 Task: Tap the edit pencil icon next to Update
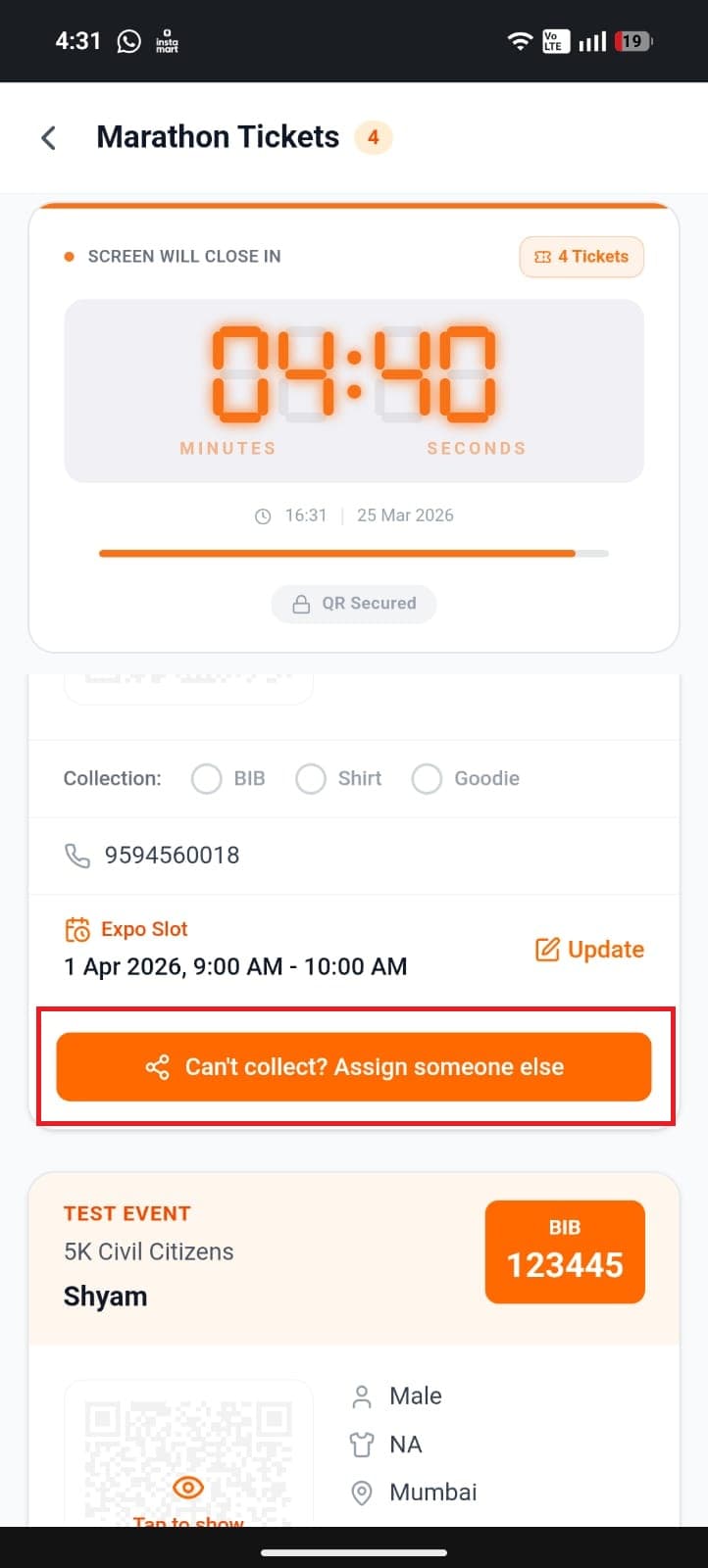point(546,949)
